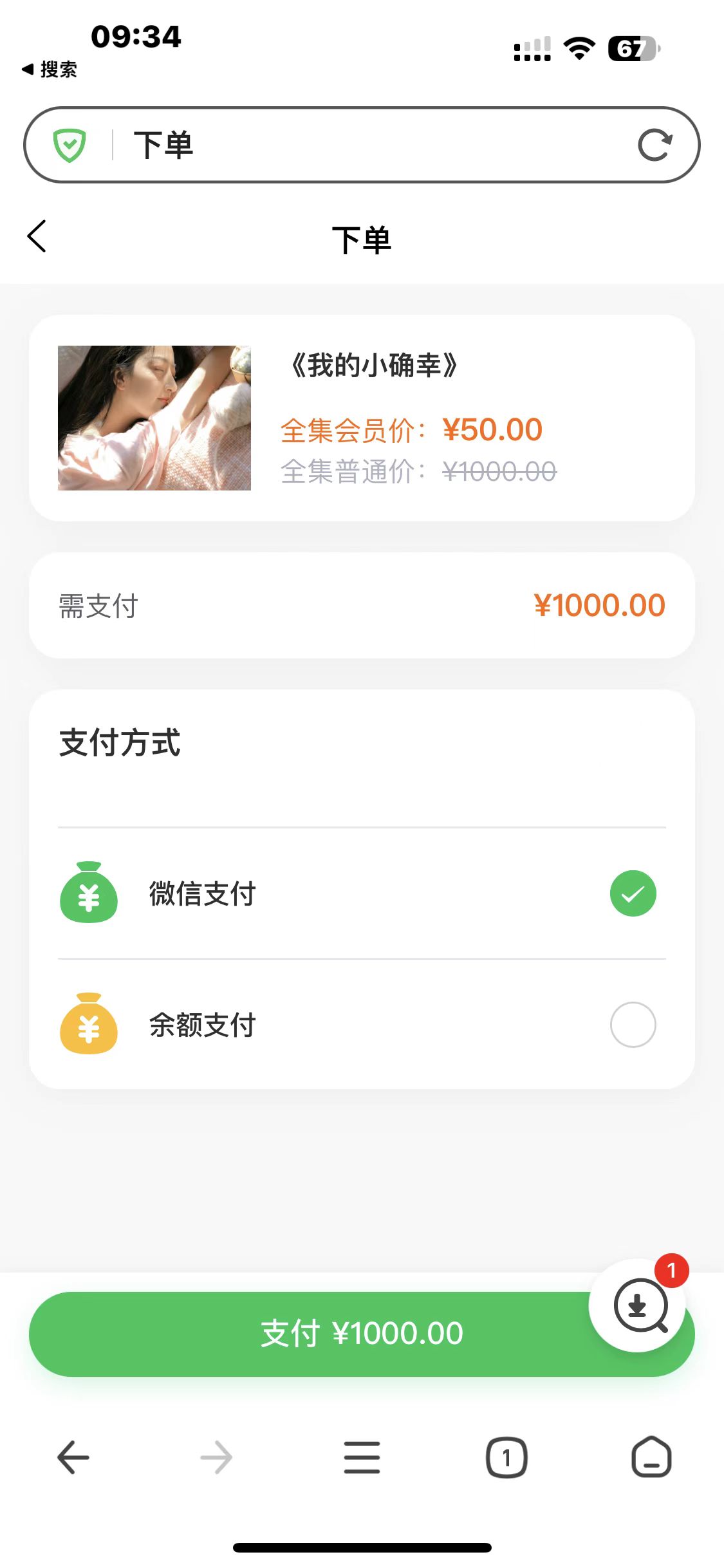View open browser tabs
Viewport: 724px width, 1568px height.
506,1457
